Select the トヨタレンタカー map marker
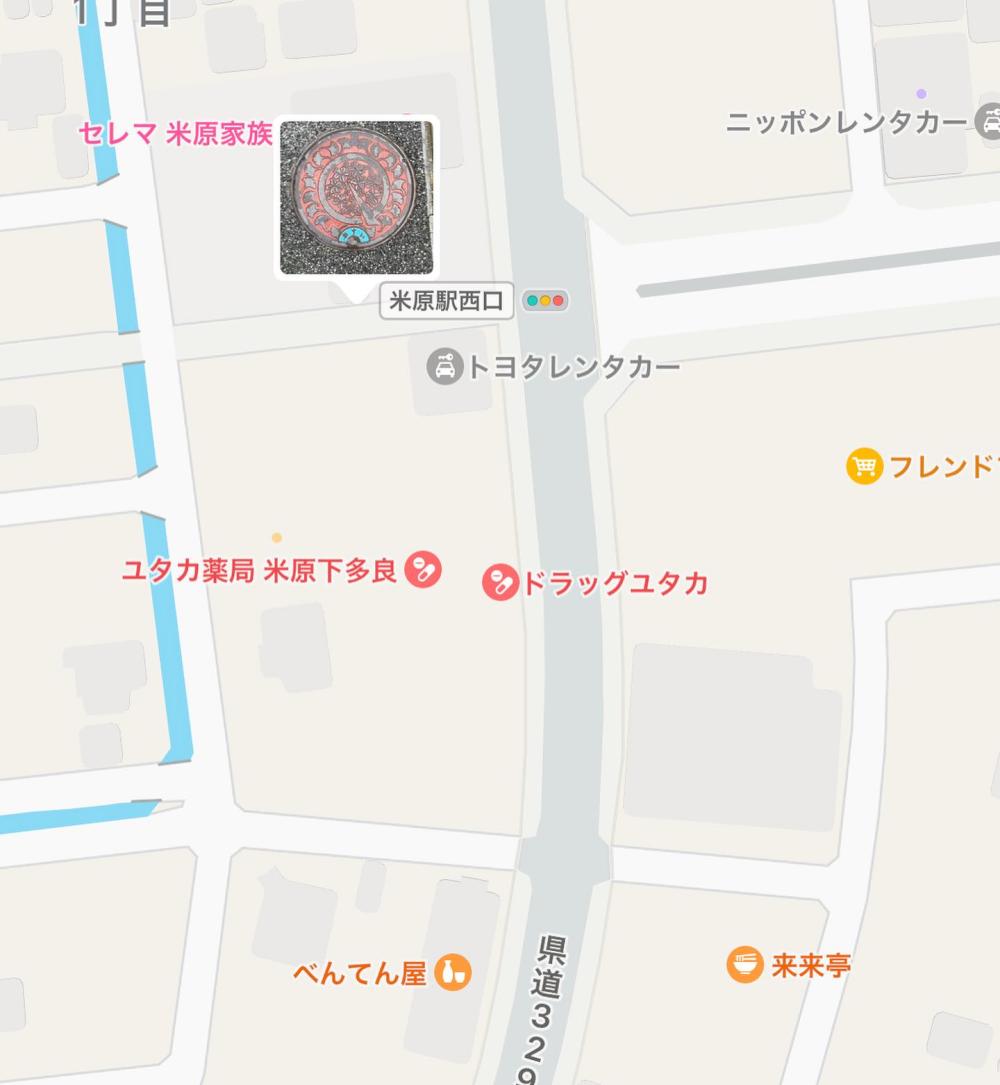The image size is (1000, 1085). (445, 367)
